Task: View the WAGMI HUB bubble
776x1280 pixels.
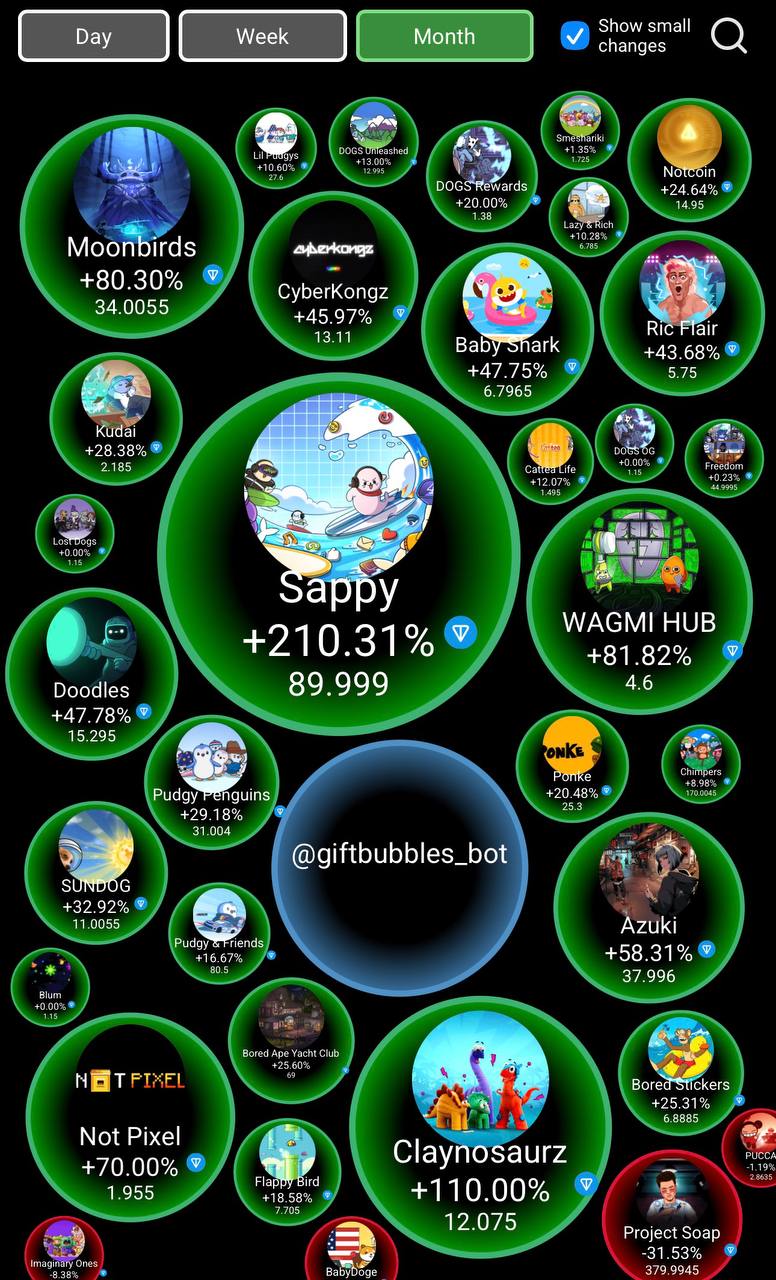Action: pyautogui.click(x=639, y=600)
